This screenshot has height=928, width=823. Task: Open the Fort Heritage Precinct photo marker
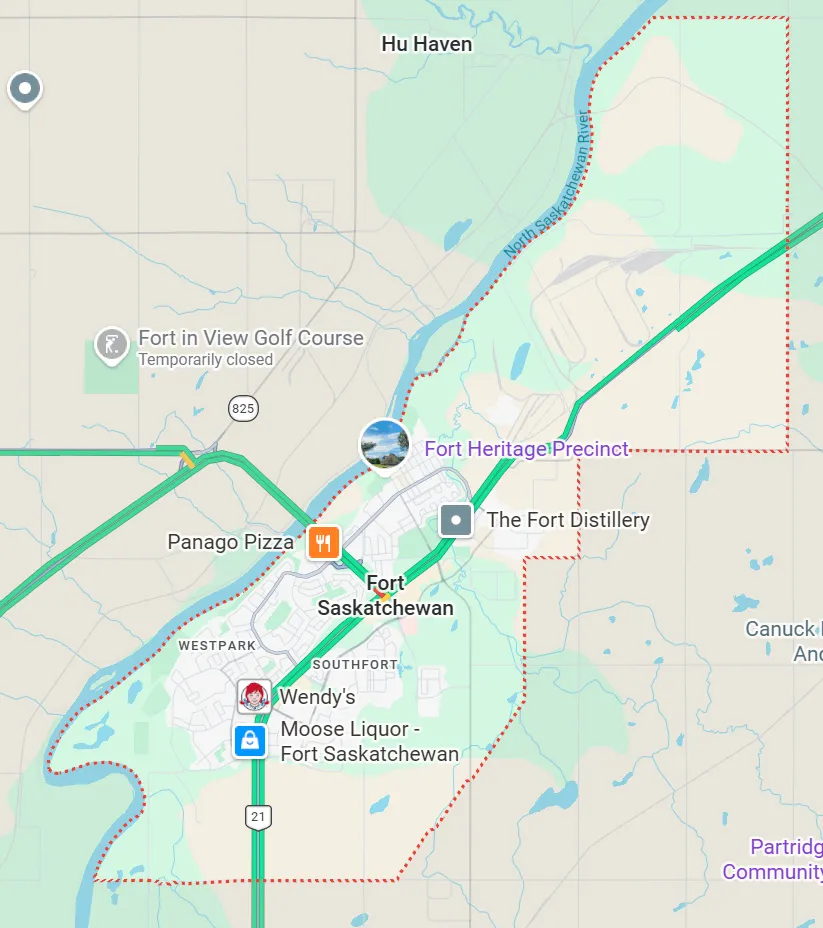(x=385, y=444)
